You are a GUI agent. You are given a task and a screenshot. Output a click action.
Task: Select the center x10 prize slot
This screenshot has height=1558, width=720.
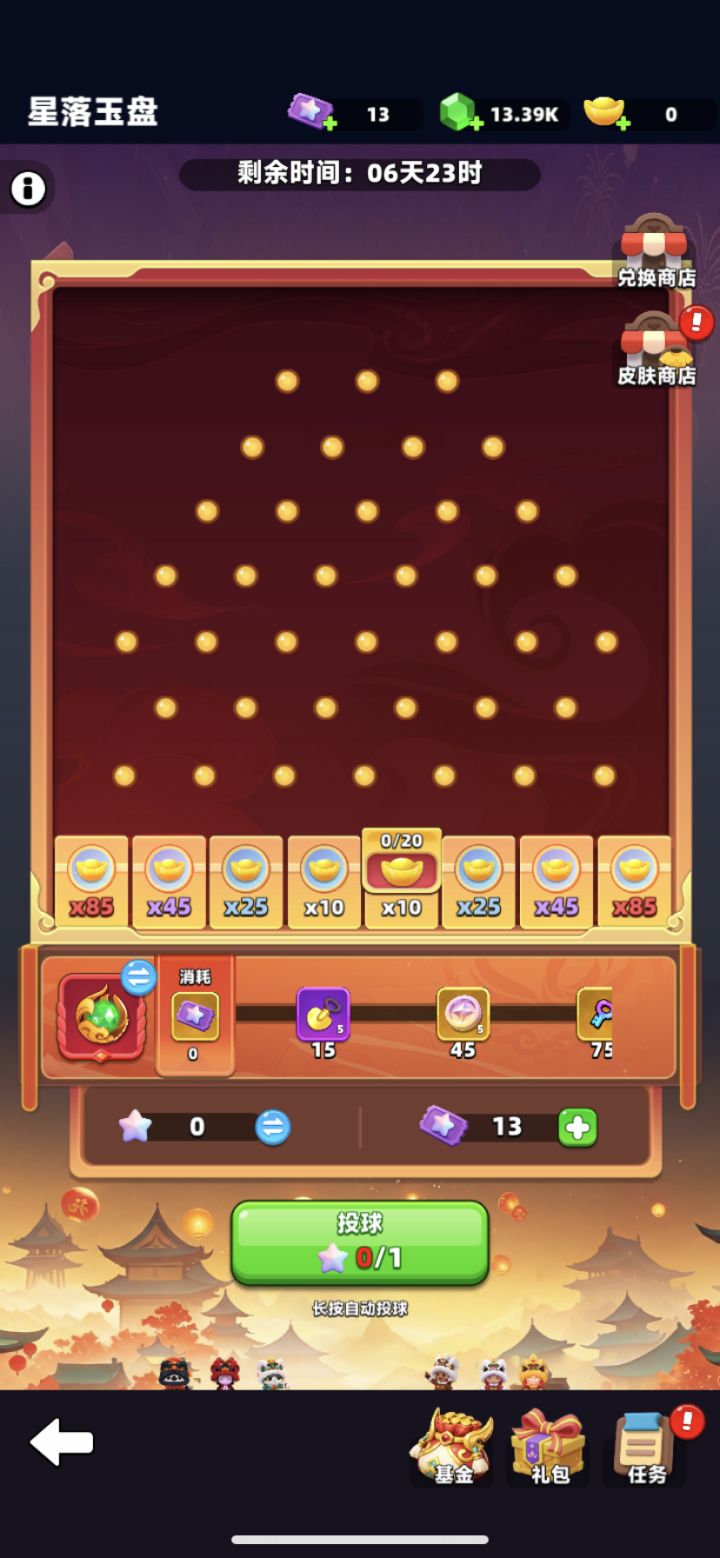tap(400, 880)
